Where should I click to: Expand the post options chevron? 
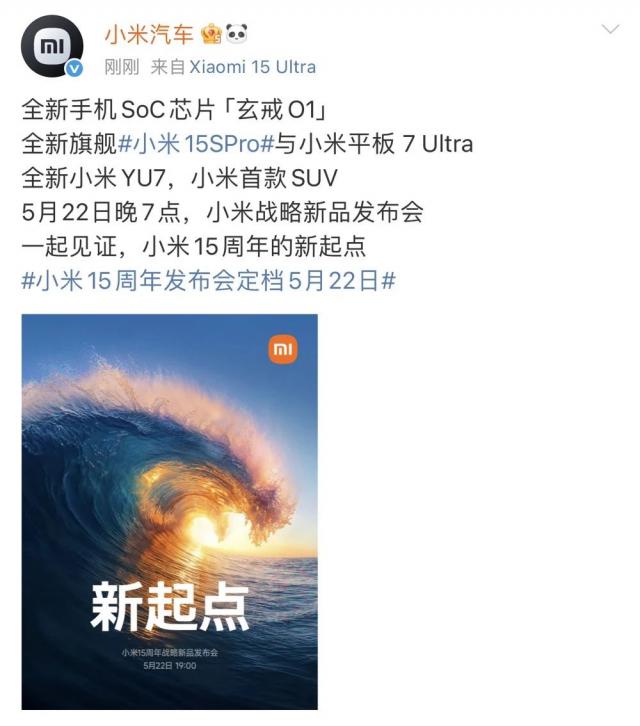[609, 31]
